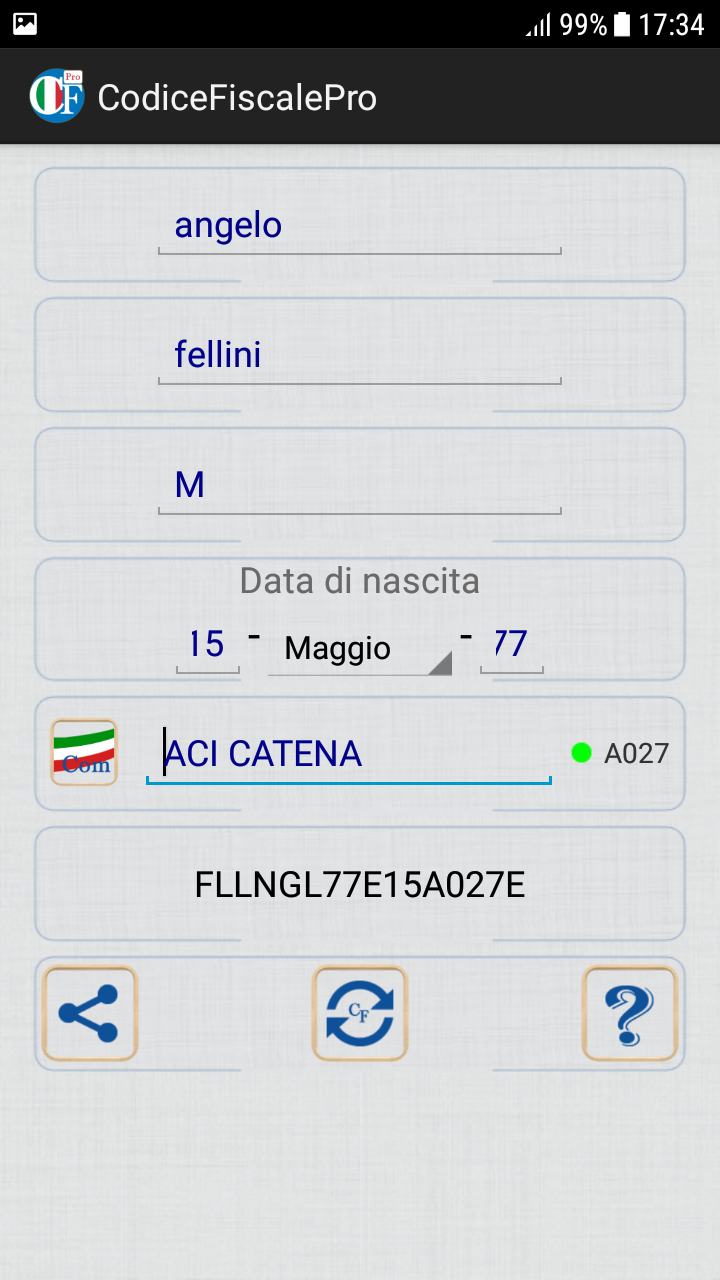Click the day value 15

207,643
